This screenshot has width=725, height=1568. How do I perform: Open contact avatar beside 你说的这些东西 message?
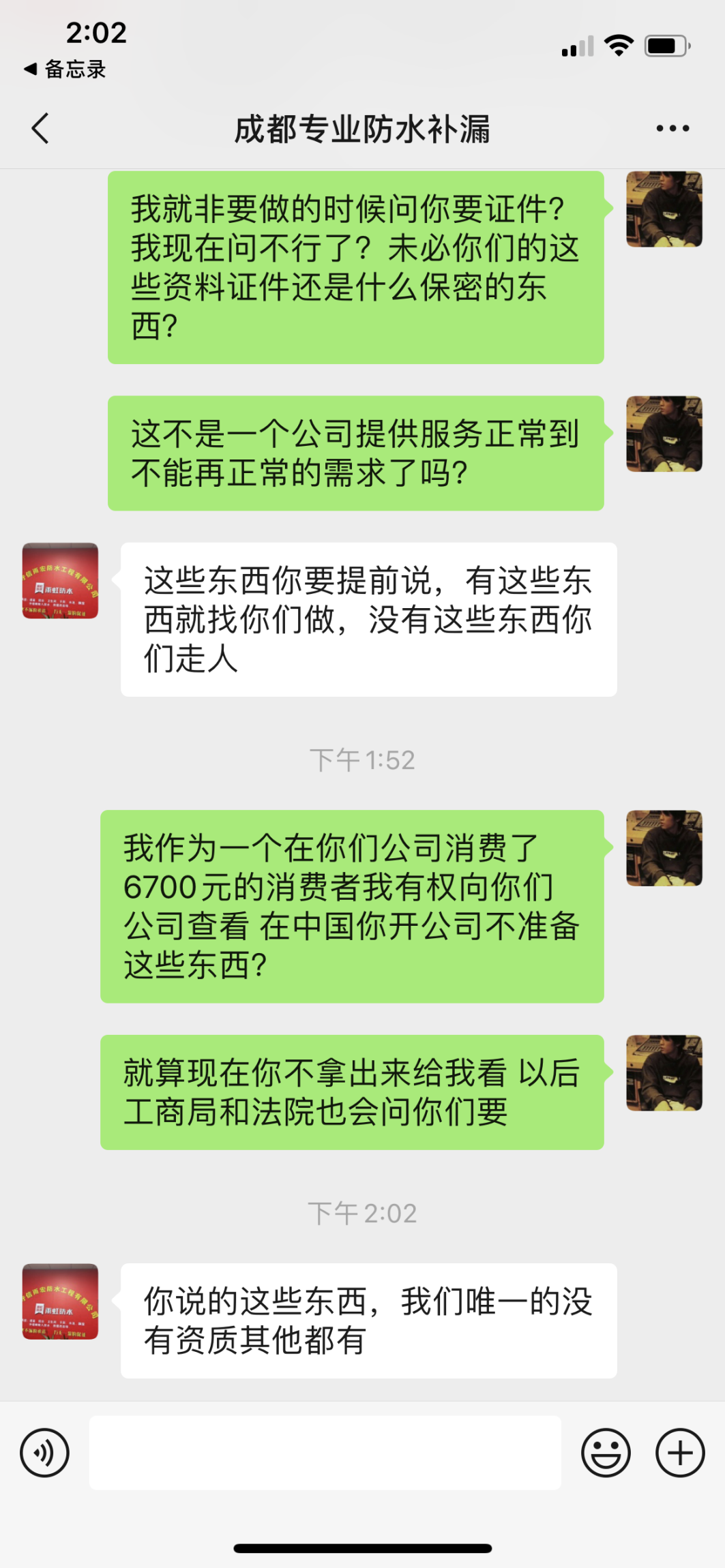click(60, 1301)
